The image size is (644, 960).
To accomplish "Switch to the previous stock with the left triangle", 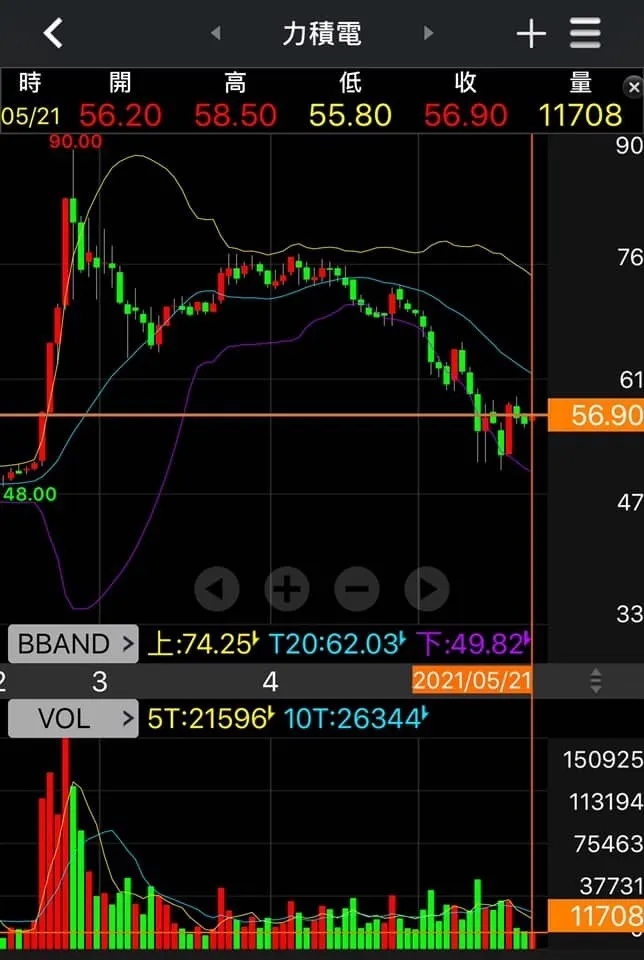I will click(x=215, y=33).
